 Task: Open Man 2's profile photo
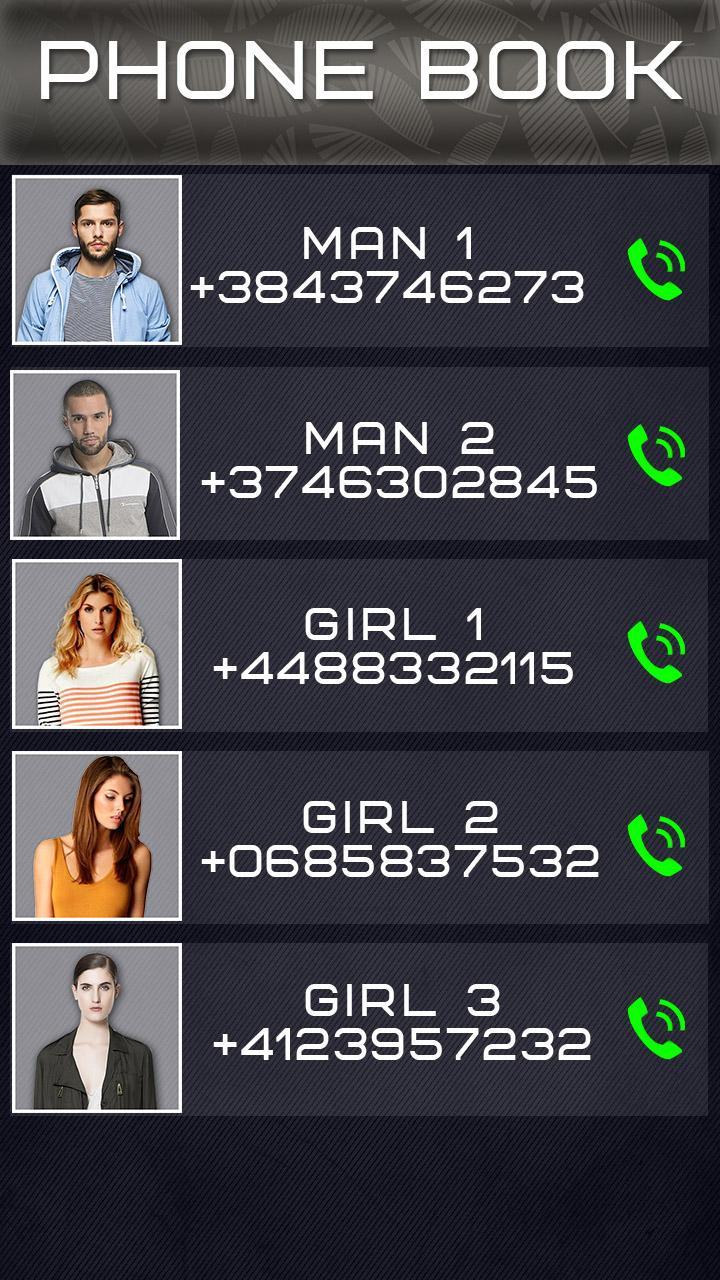97,452
